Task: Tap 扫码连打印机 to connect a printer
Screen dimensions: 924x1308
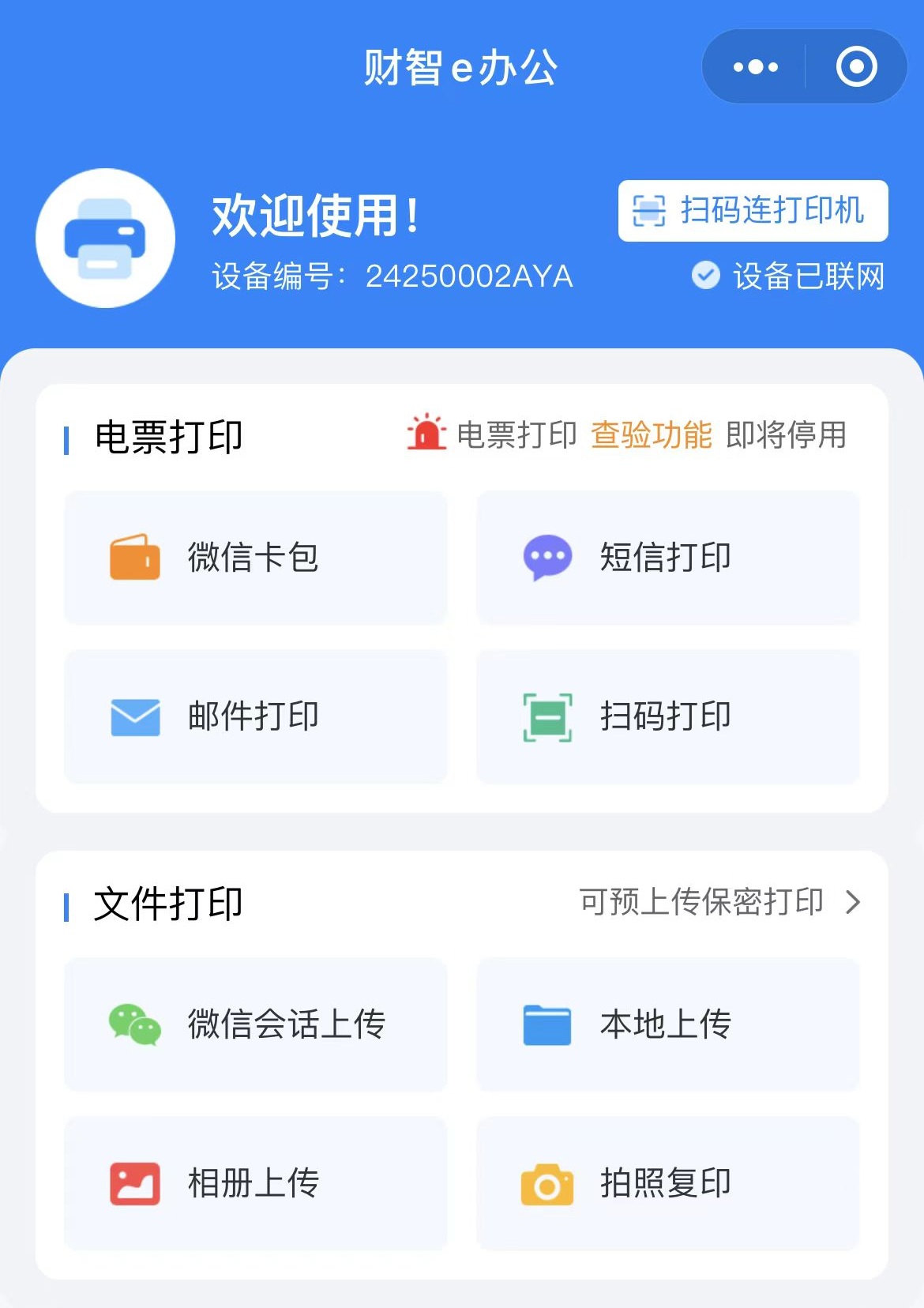Action: pyautogui.click(x=753, y=211)
